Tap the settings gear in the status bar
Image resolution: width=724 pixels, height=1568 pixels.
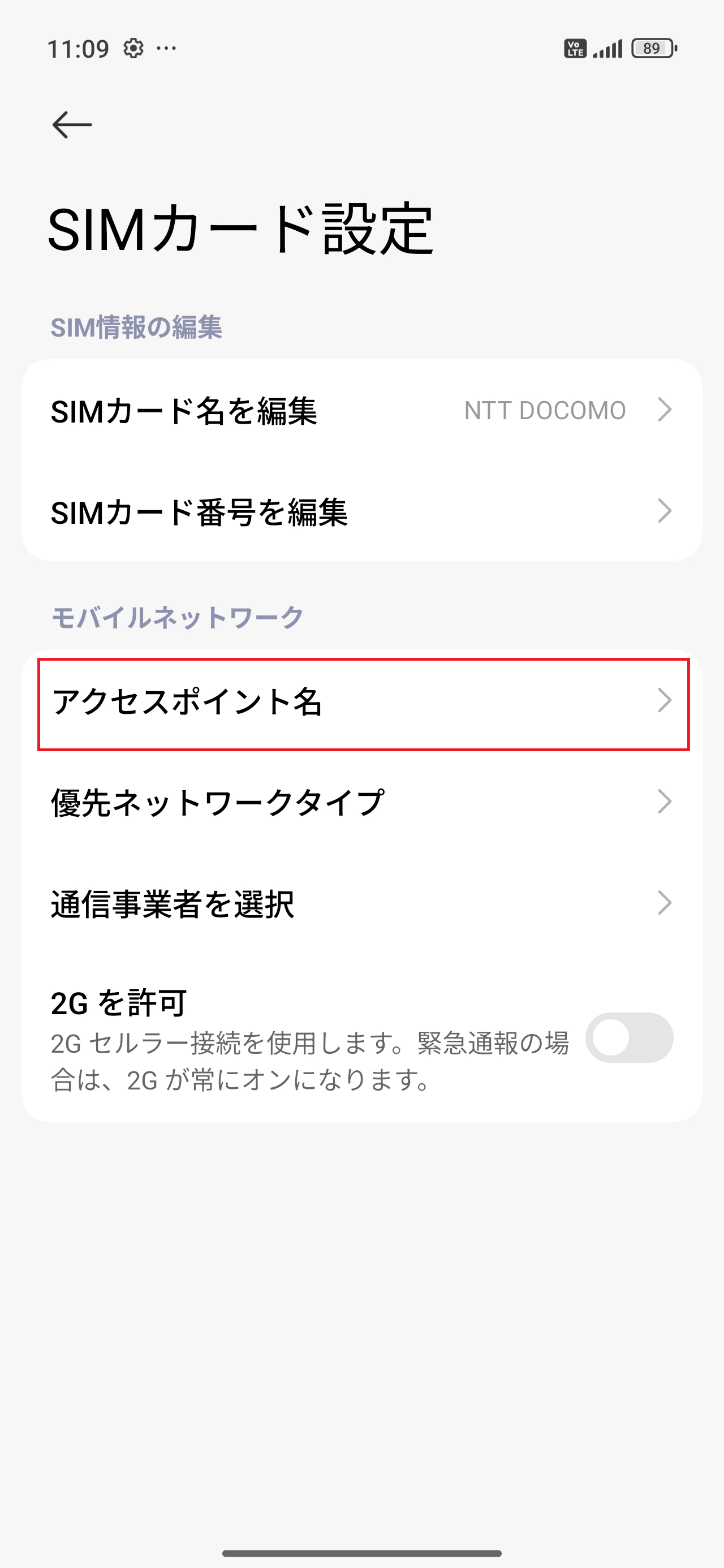pyautogui.click(x=133, y=48)
